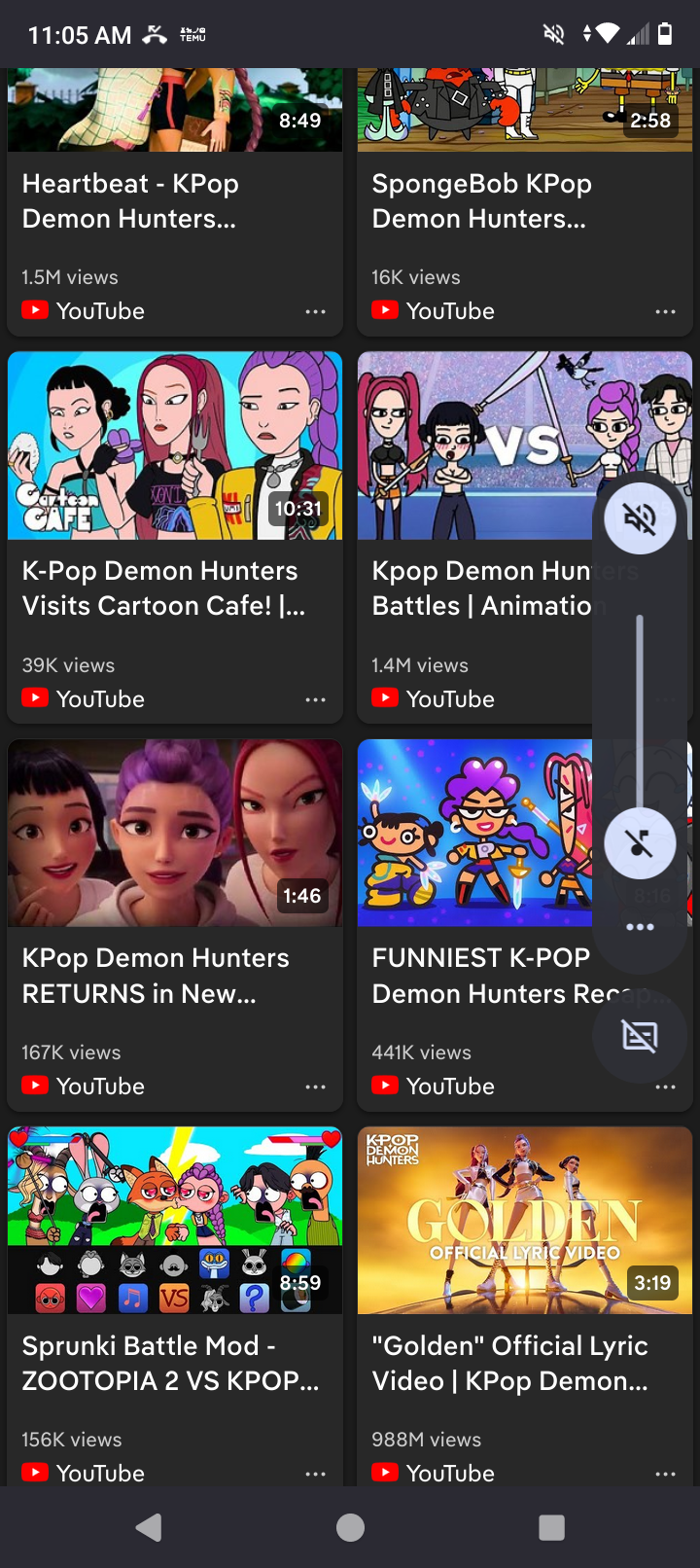
Task: Go back using the system back button
Action: click(x=149, y=1527)
